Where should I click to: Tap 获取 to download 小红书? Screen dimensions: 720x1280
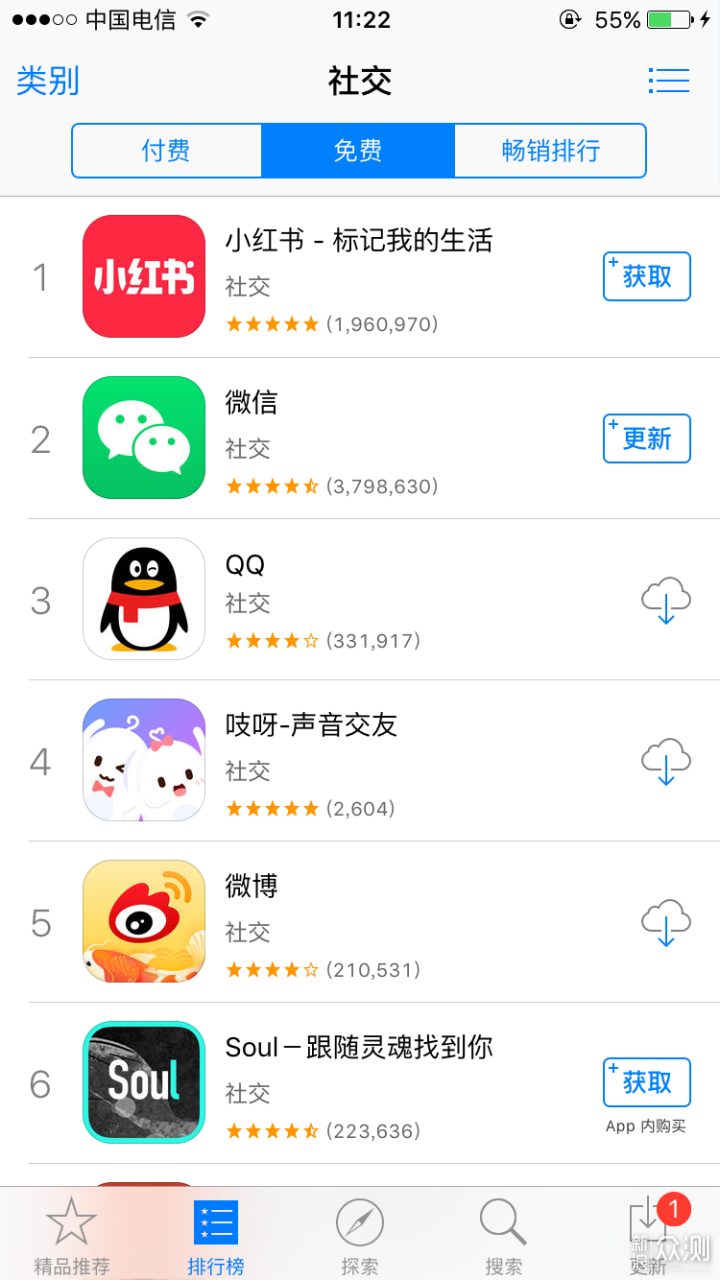(646, 277)
